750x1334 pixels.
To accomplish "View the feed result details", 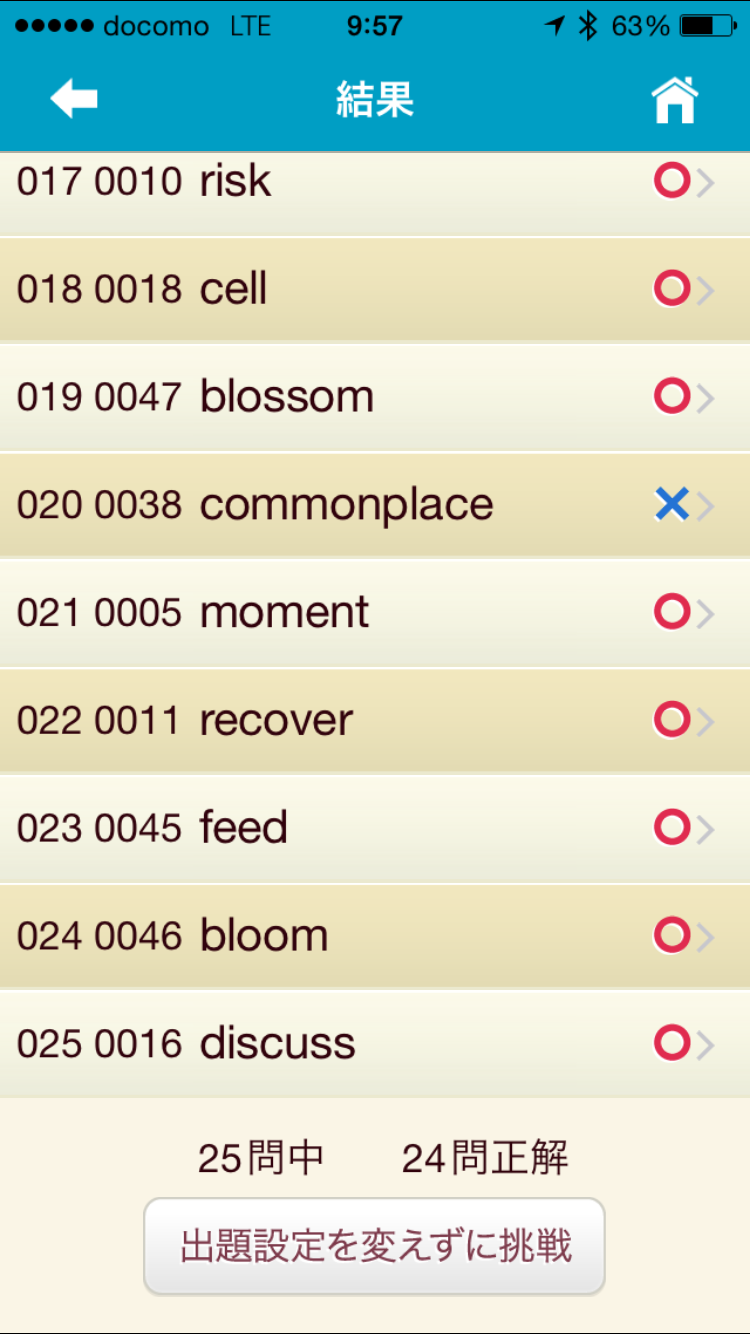I will (375, 829).
